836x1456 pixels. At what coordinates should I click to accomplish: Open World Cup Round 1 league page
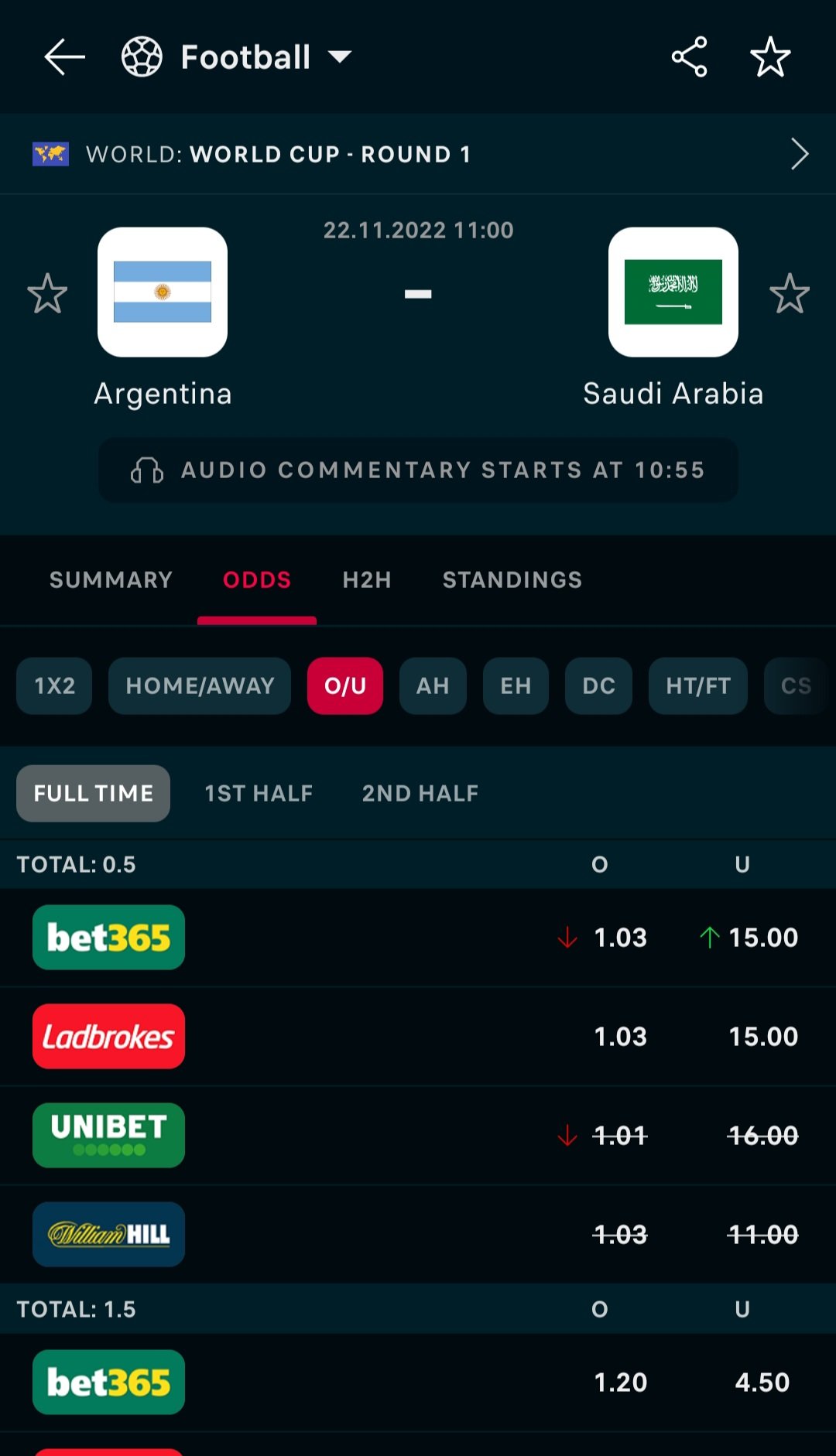418,154
